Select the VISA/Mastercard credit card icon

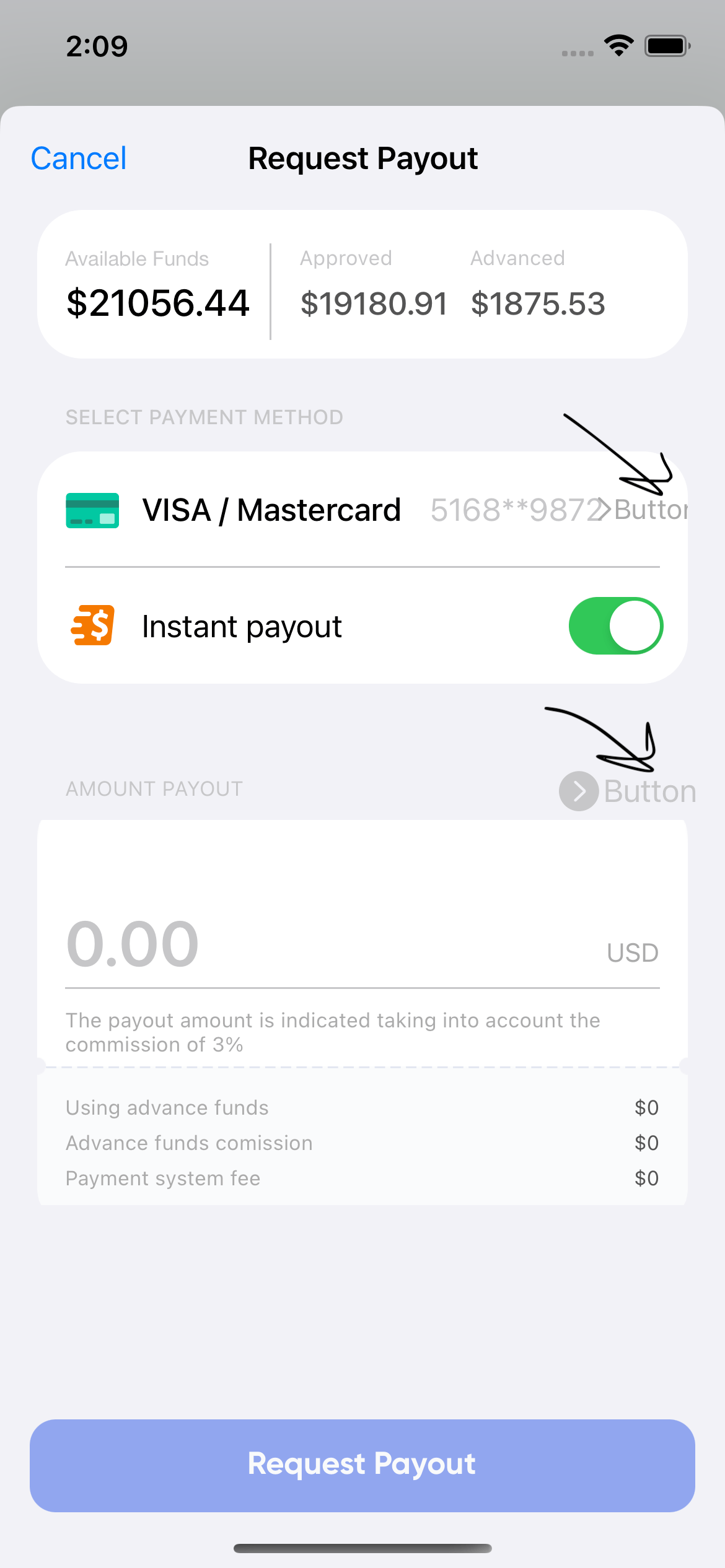point(92,510)
